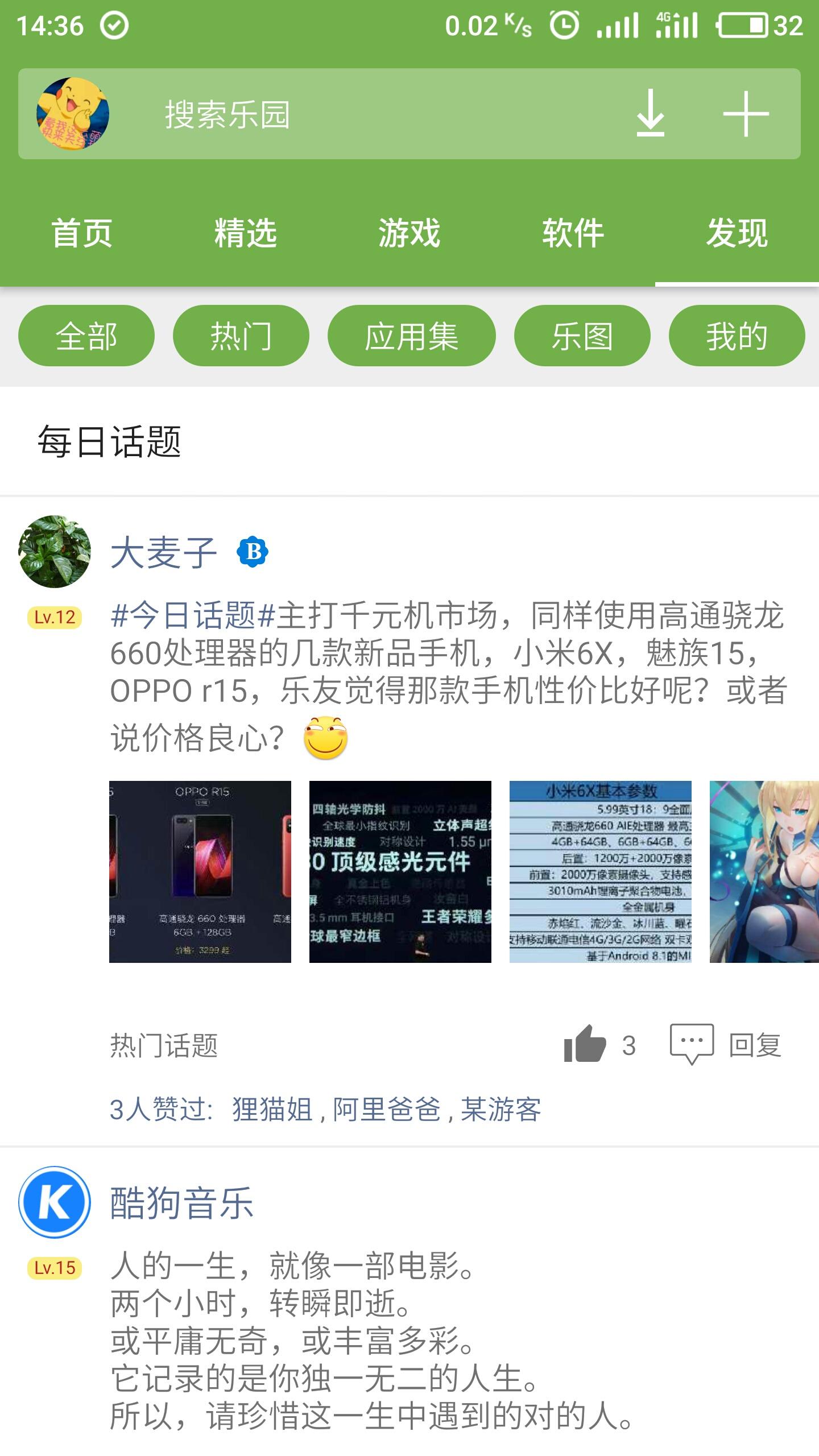Open the downloads arrow icon
819x1456 pixels.
pos(650,113)
